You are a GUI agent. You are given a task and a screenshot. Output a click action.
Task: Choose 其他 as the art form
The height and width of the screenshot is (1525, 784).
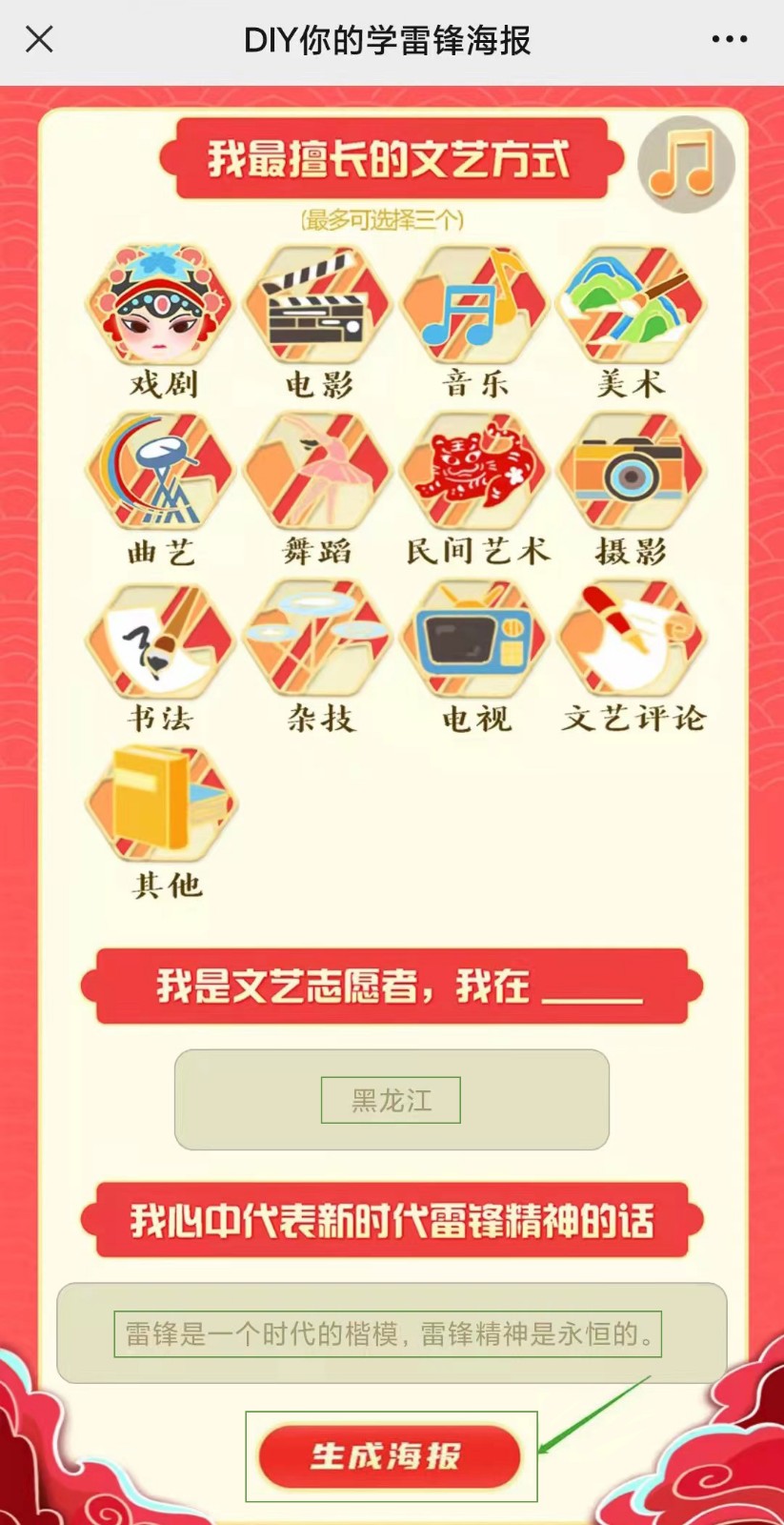tap(161, 805)
